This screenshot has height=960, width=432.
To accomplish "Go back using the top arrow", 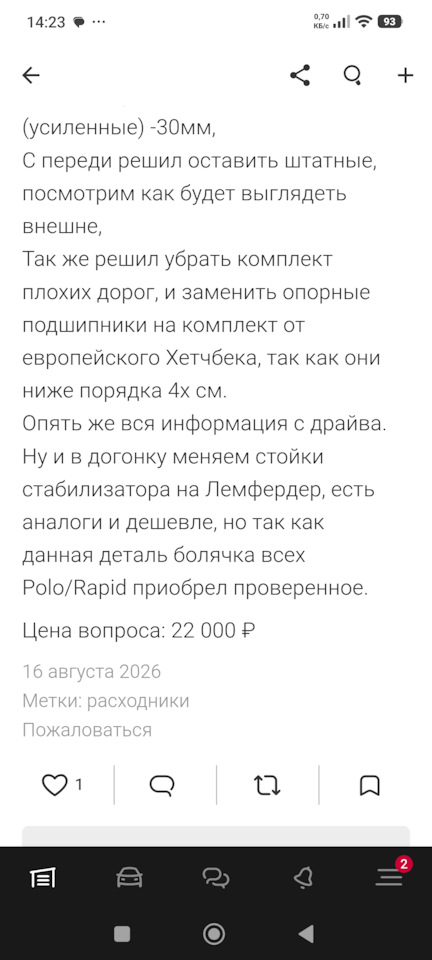I will (x=31, y=75).
